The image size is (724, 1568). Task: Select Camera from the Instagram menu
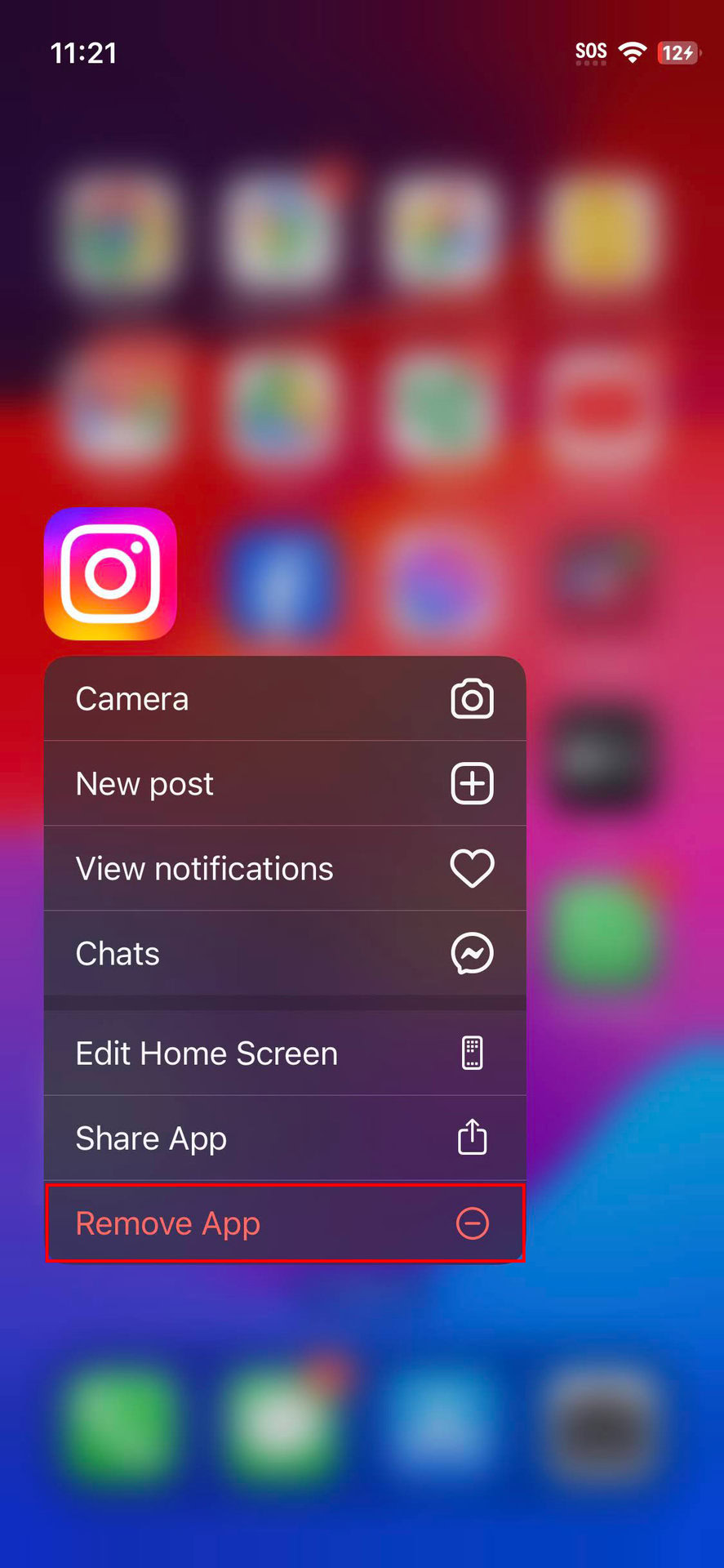tap(284, 699)
